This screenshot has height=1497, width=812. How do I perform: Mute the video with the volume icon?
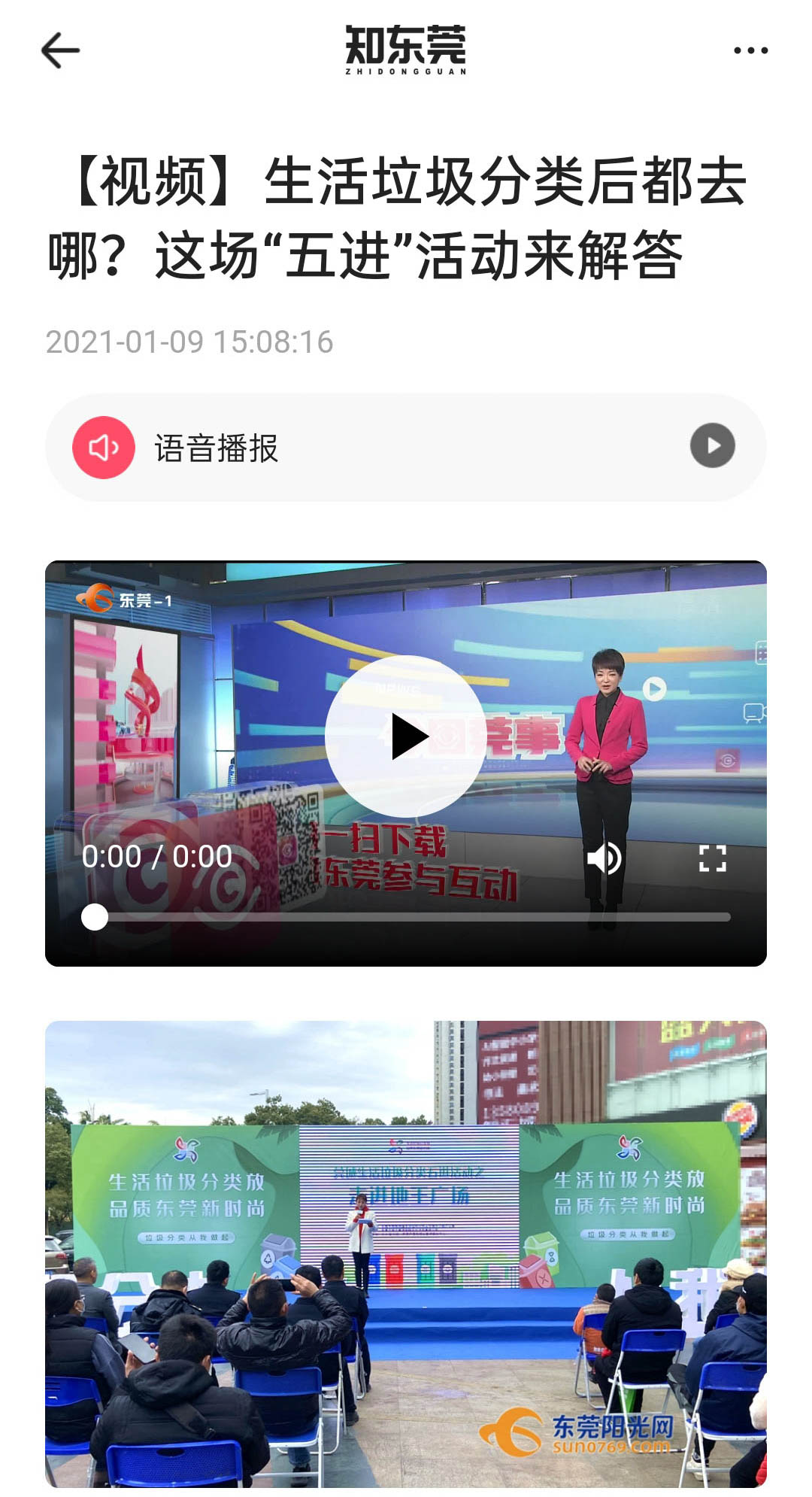604,858
